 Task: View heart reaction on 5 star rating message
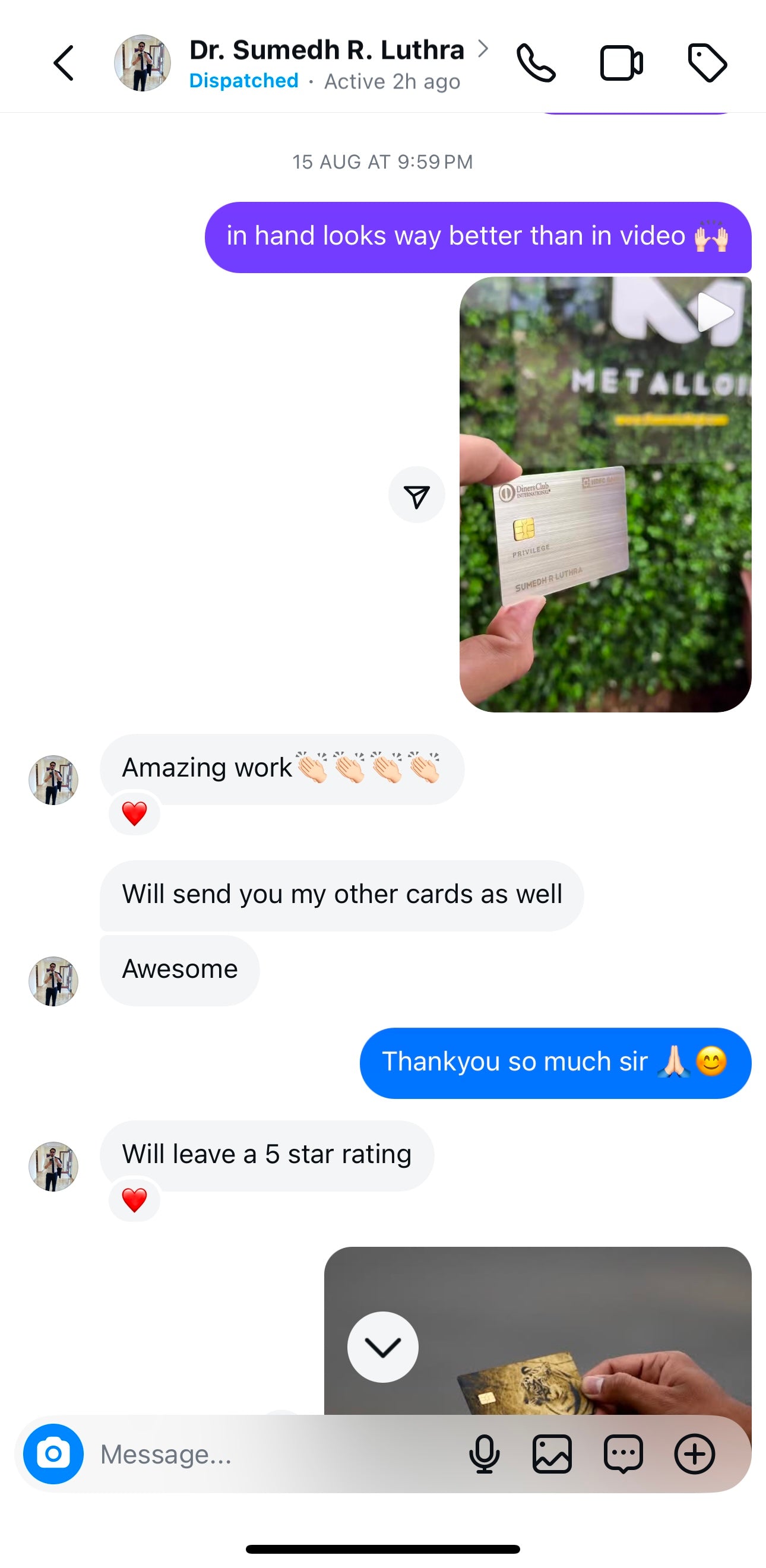(135, 1200)
